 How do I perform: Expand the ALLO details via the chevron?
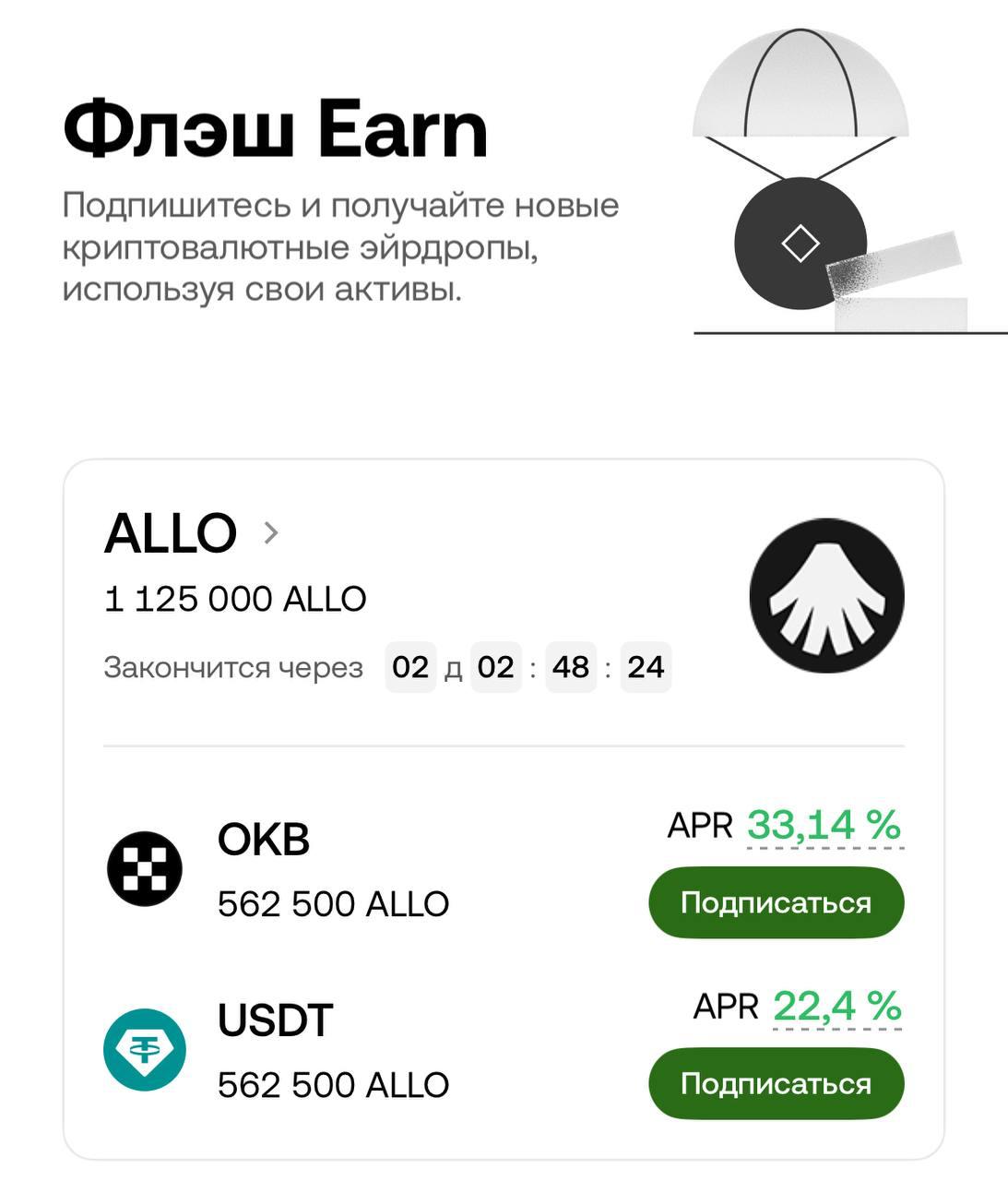(x=269, y=533)
